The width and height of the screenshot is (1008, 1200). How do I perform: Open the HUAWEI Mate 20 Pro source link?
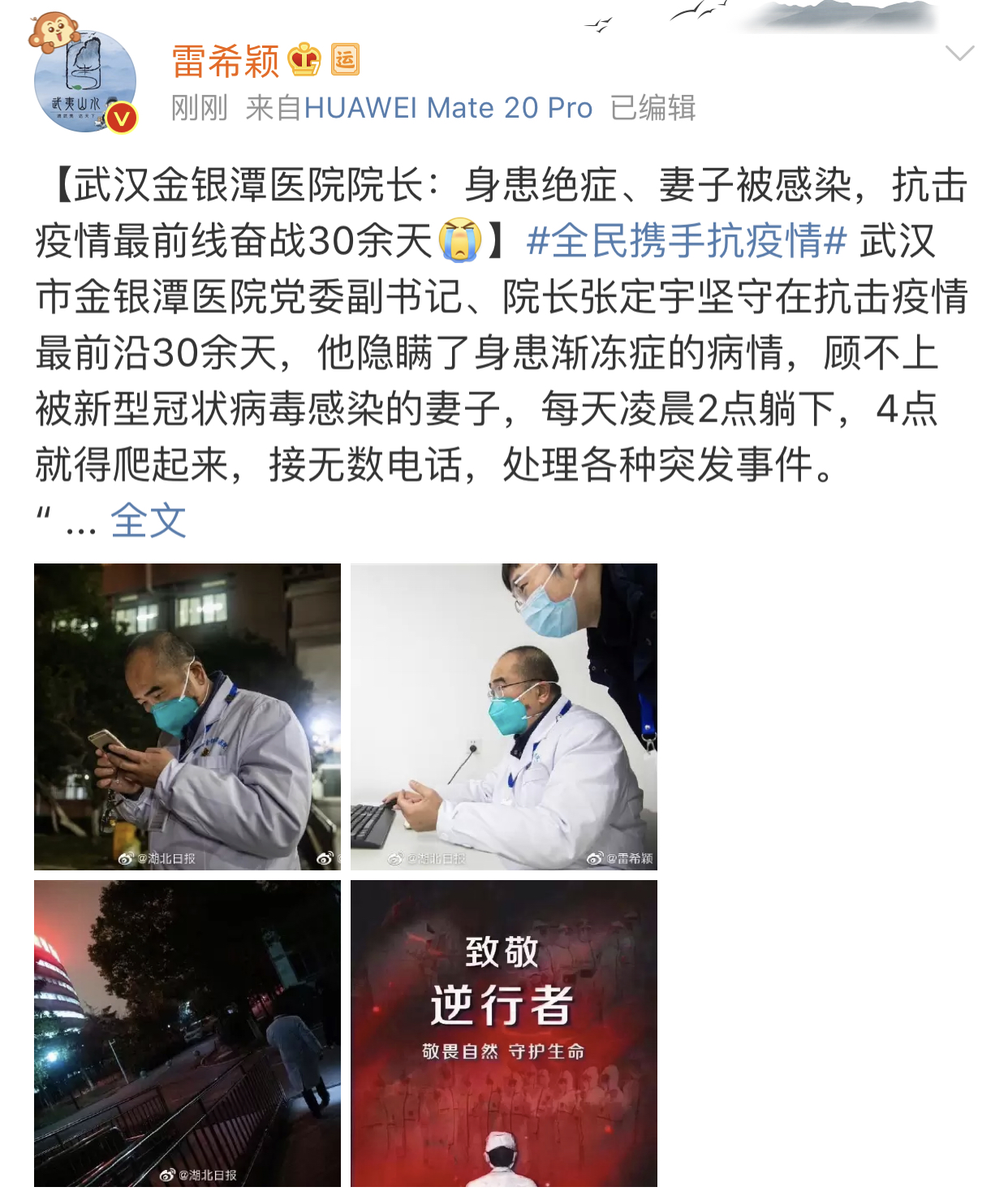(x=448, y=108)
